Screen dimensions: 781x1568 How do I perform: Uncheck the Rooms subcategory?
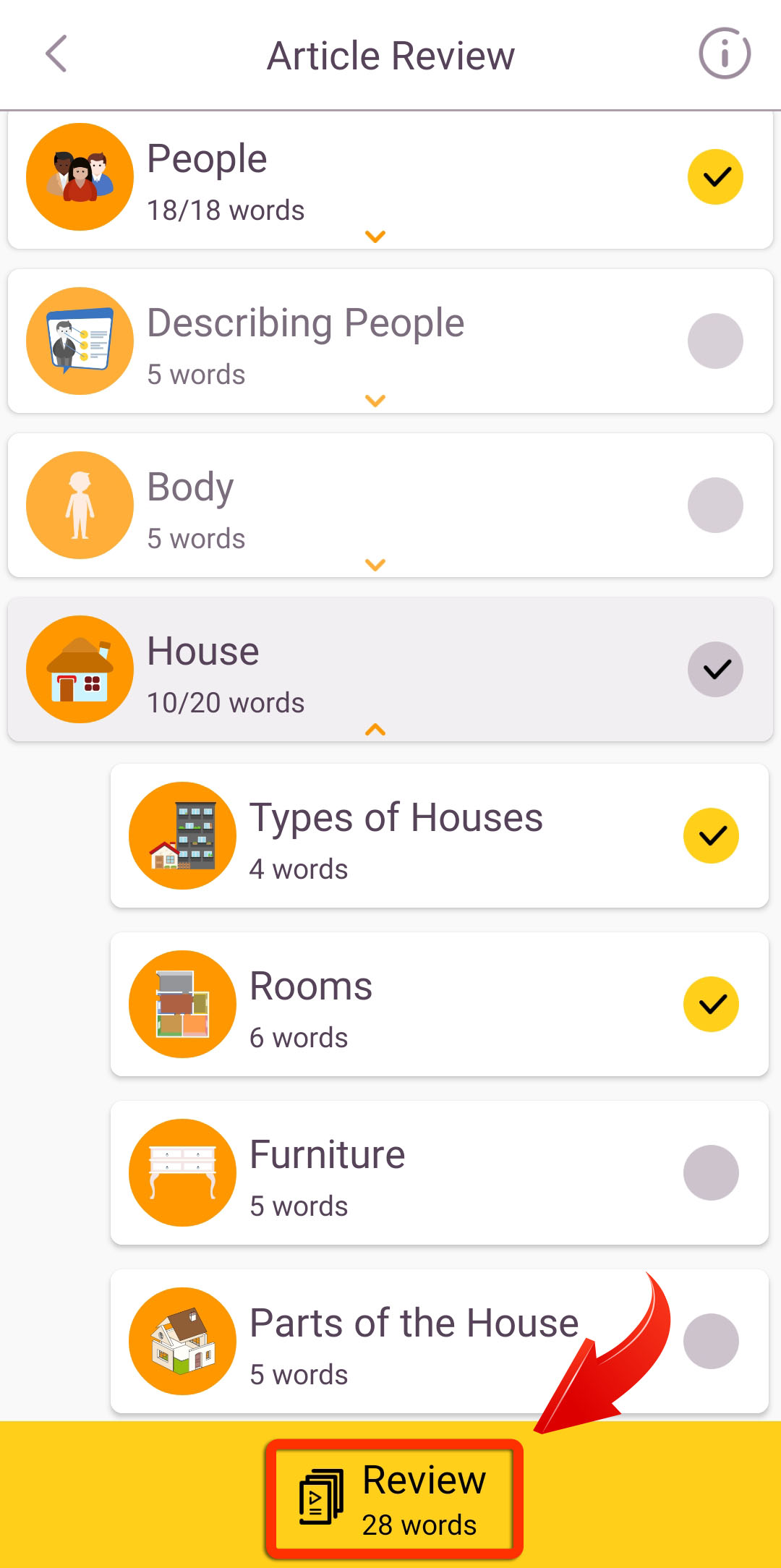pyautogui.click(x=711, y=1005)
